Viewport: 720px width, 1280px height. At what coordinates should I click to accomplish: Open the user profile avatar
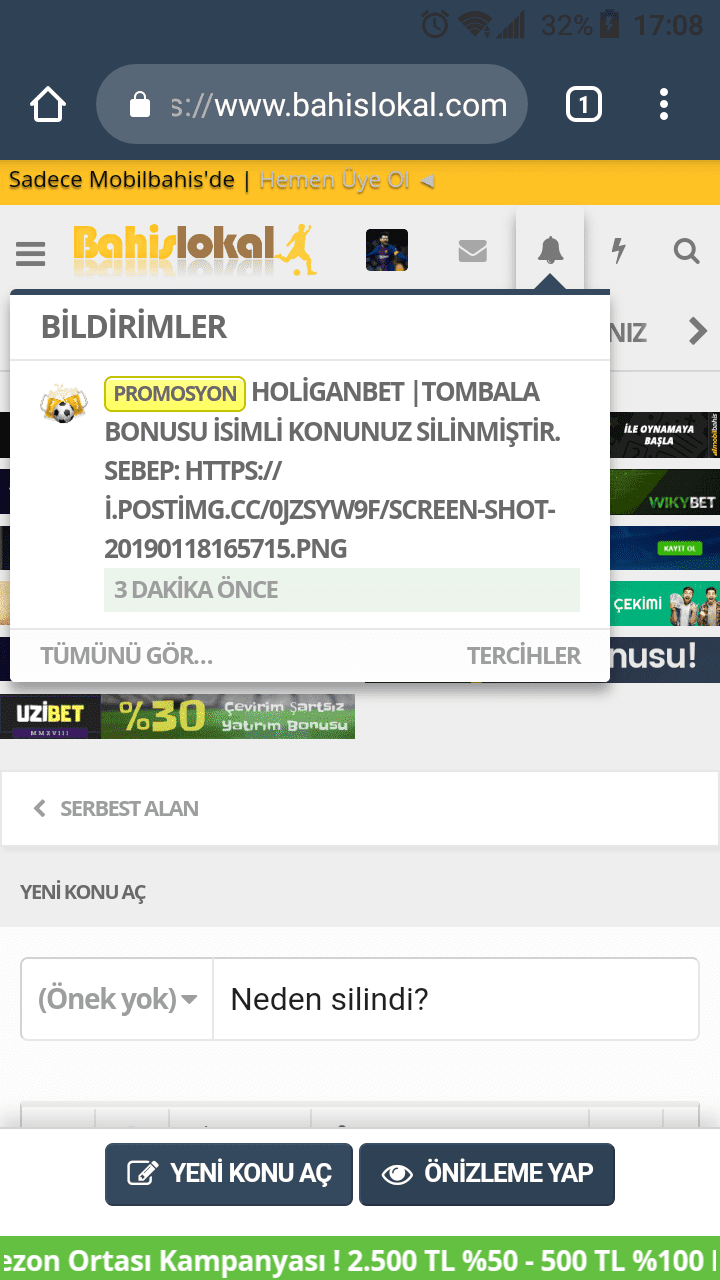[x=387, y=250]
